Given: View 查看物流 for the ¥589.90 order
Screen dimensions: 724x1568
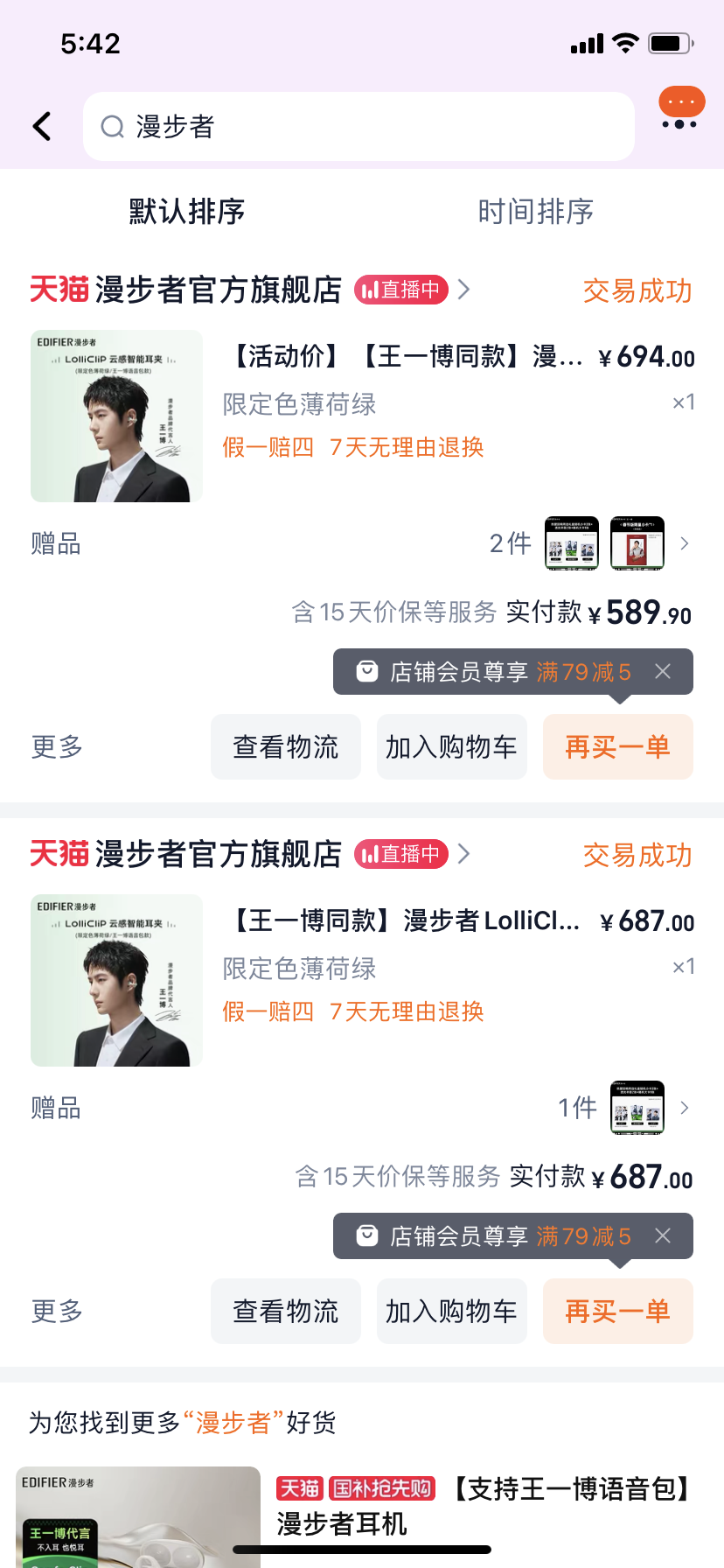Looking at the screenshot, I should point(286,747).
